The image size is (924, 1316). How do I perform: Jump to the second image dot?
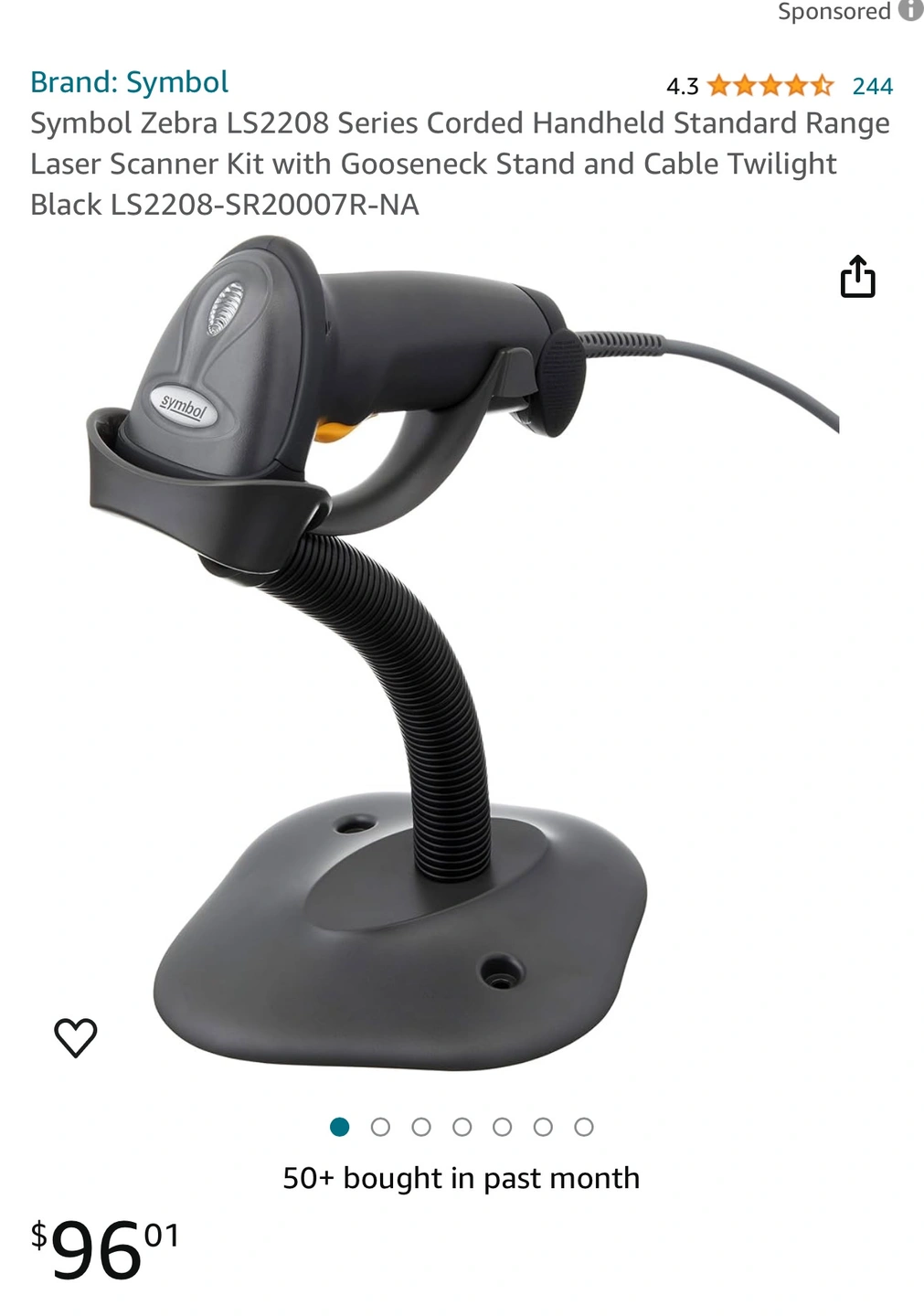380,1127
